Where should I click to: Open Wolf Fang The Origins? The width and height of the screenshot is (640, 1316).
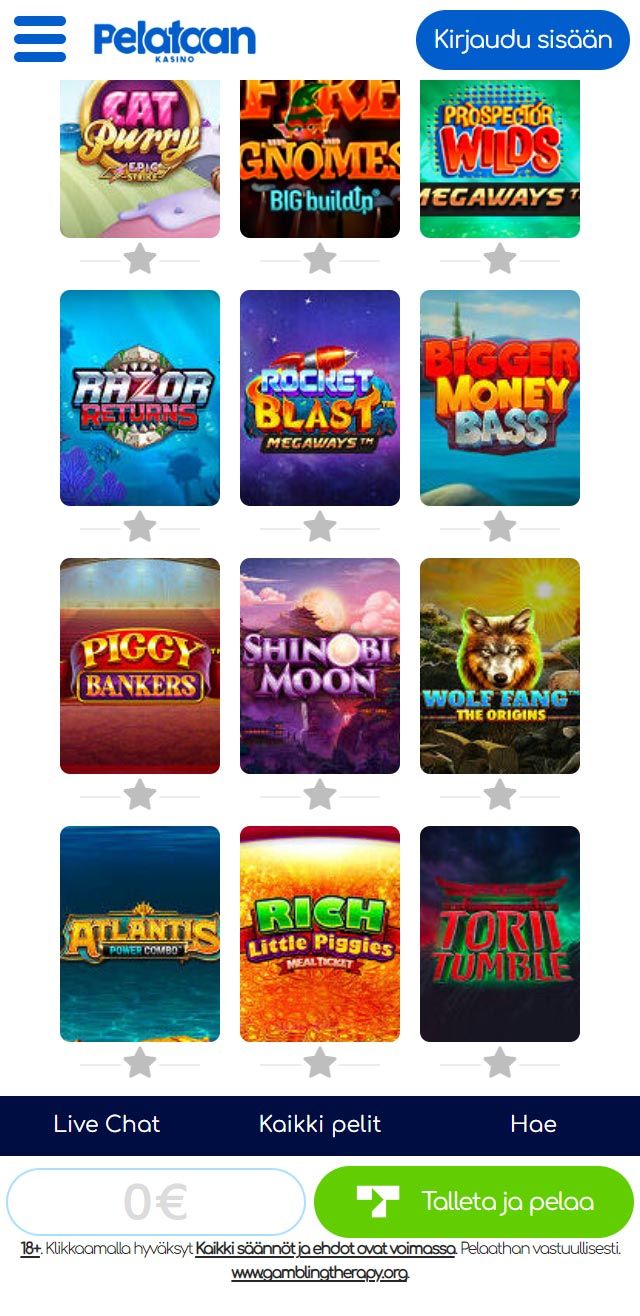coord(500,665)
